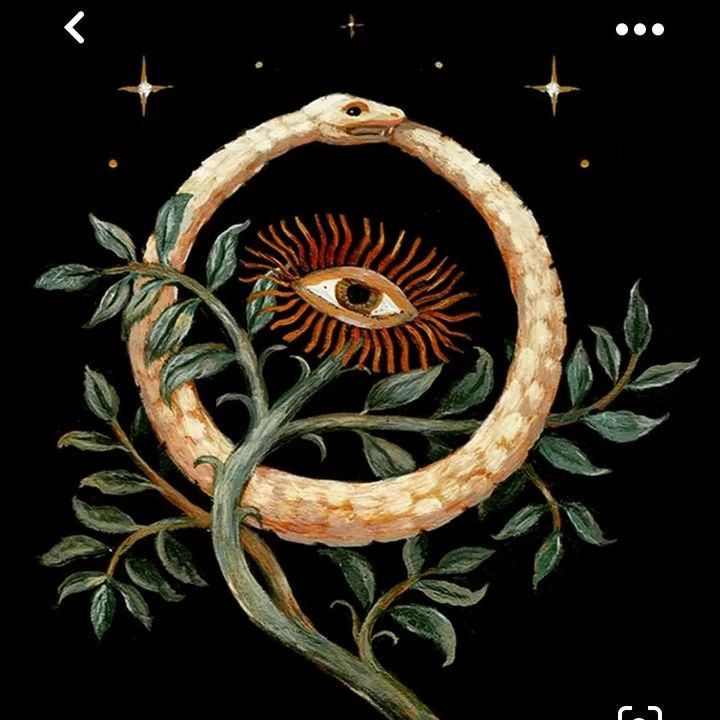The width and height of the screenshot is (720, 720).
Task: Start visual search on this image
Action: tap(641, 712)
